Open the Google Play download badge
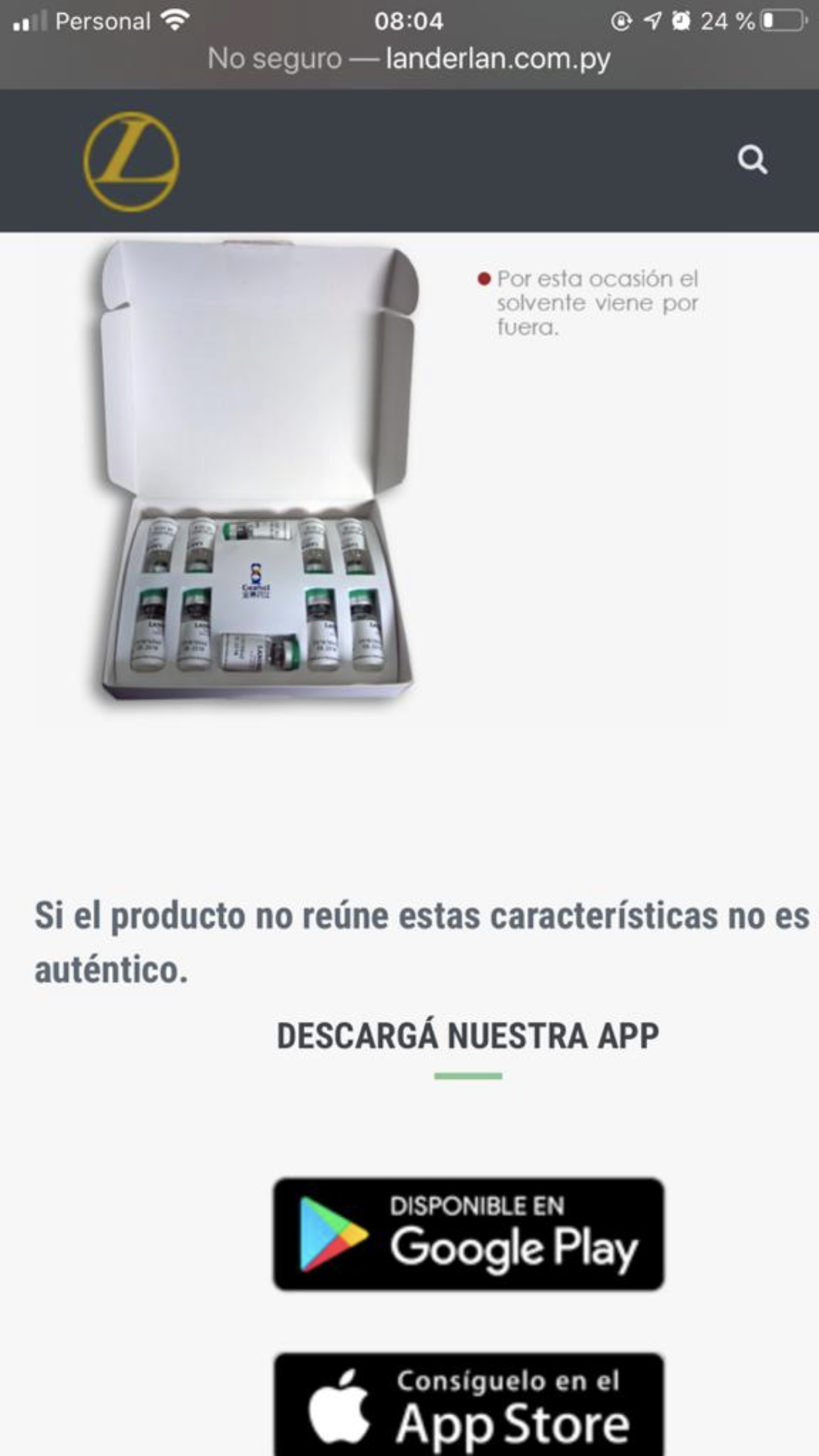The height and width of the screenshot is (1456, 819). (x=468, y=1234)
